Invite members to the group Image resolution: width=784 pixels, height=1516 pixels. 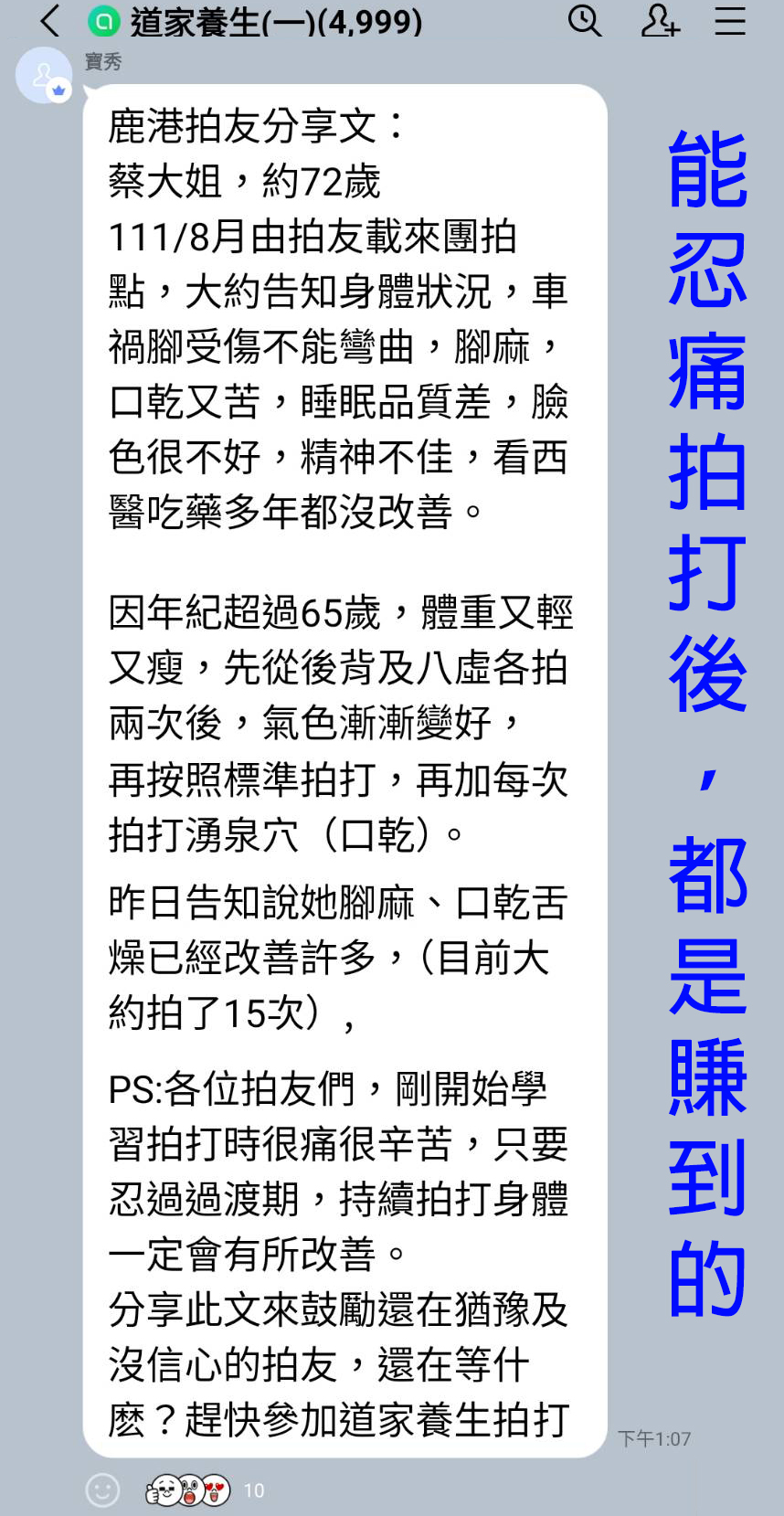659,20
